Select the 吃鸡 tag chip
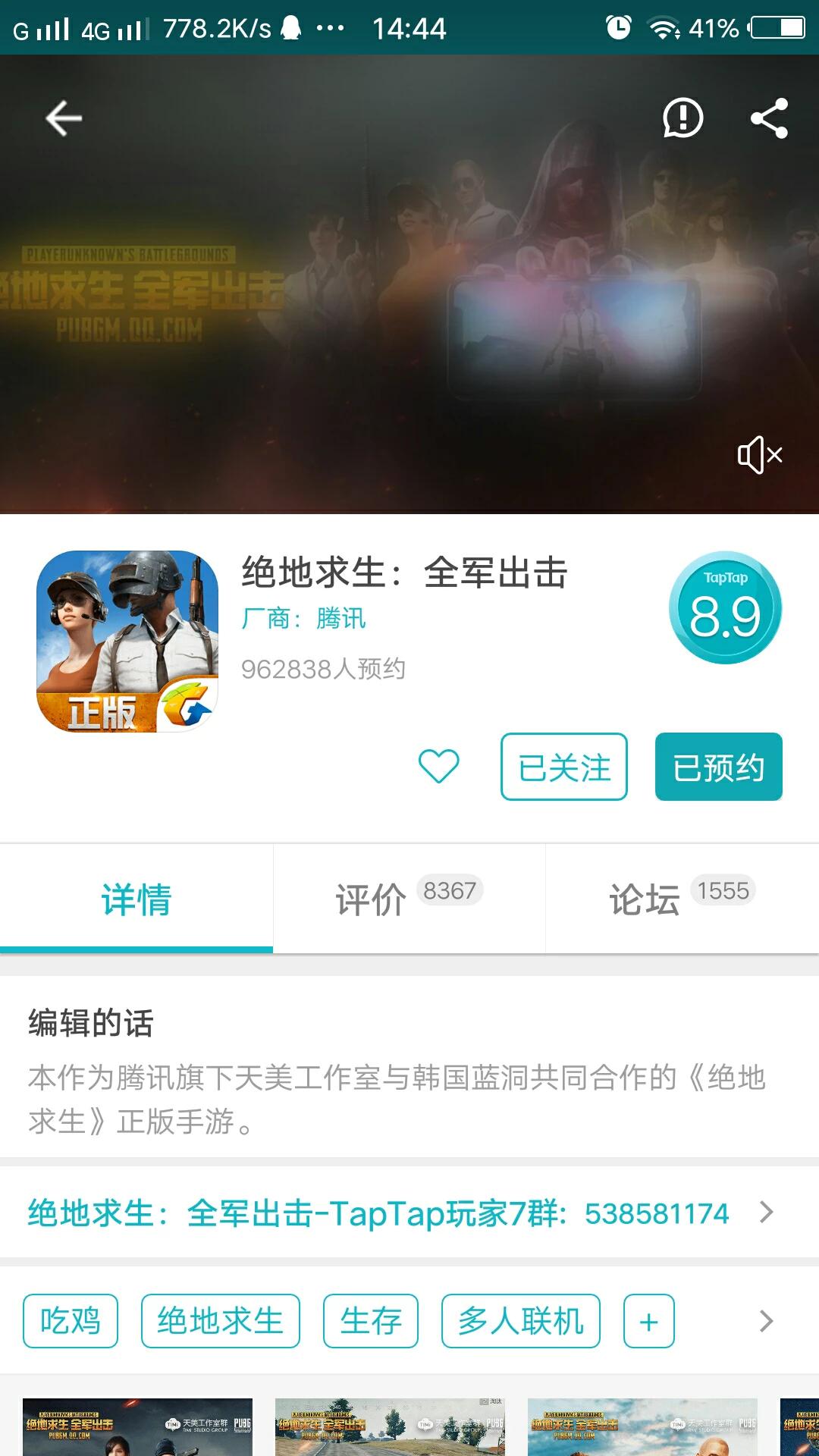Viewport: 819px width, 1456px height. (x=71, y=1321)
